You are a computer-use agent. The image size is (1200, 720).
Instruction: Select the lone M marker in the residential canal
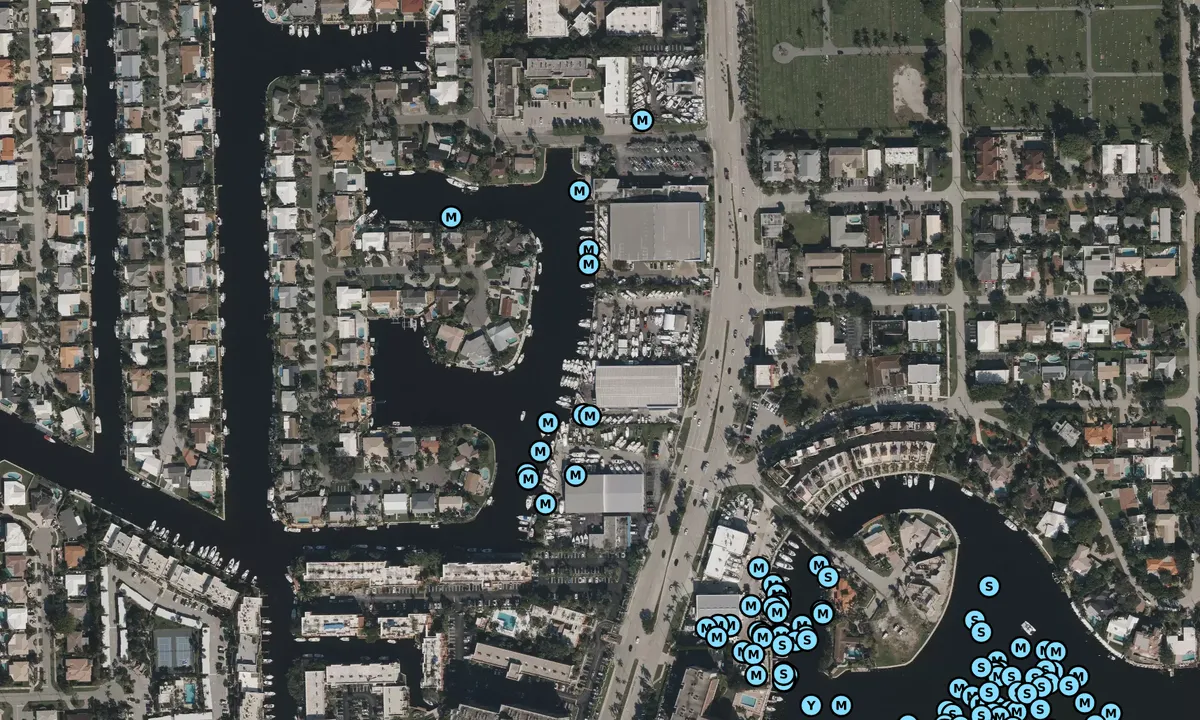[451, 216]
